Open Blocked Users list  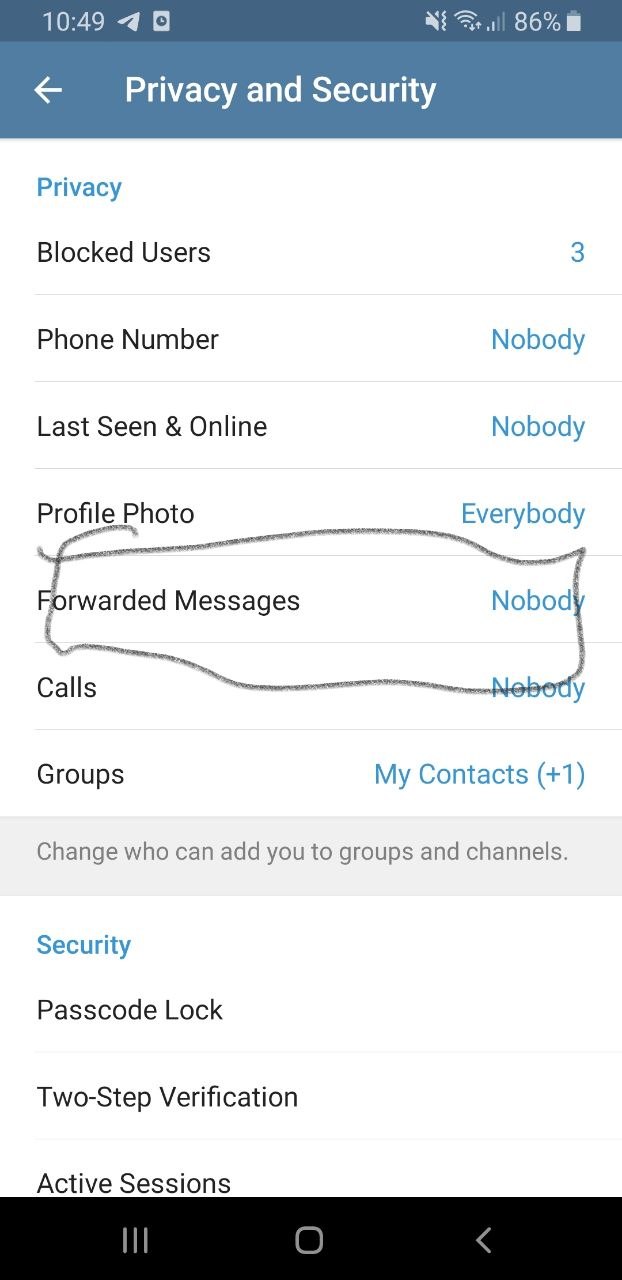click(311, 252)
